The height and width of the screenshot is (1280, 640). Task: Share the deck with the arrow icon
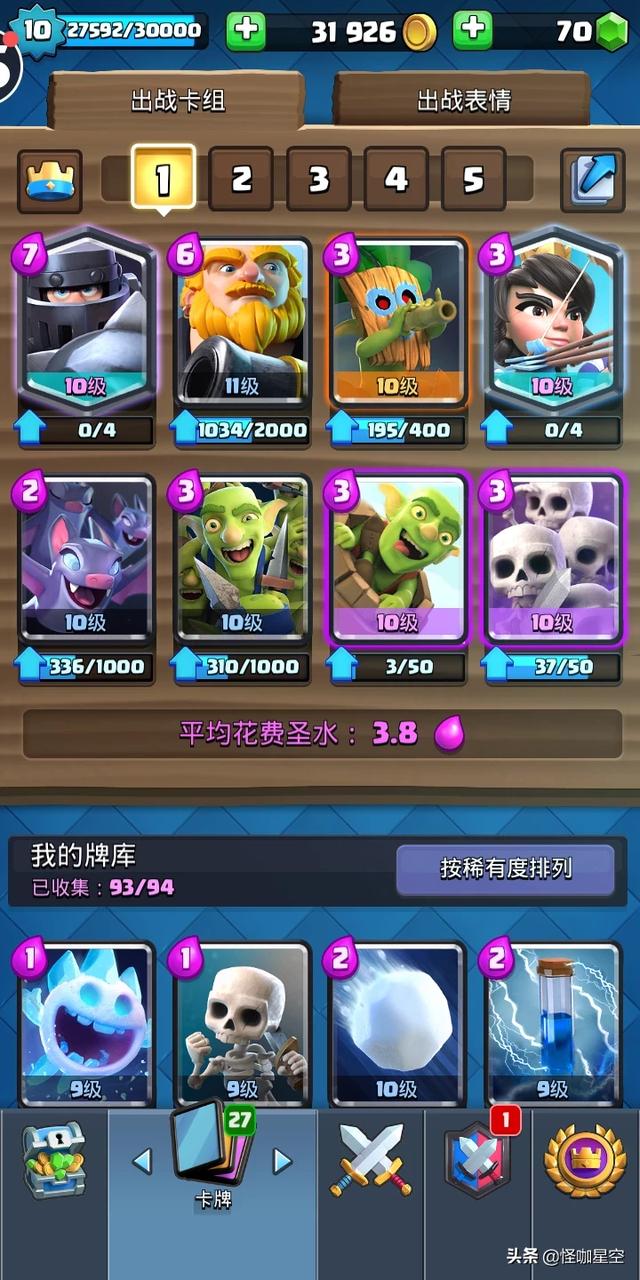coord(592,180)
